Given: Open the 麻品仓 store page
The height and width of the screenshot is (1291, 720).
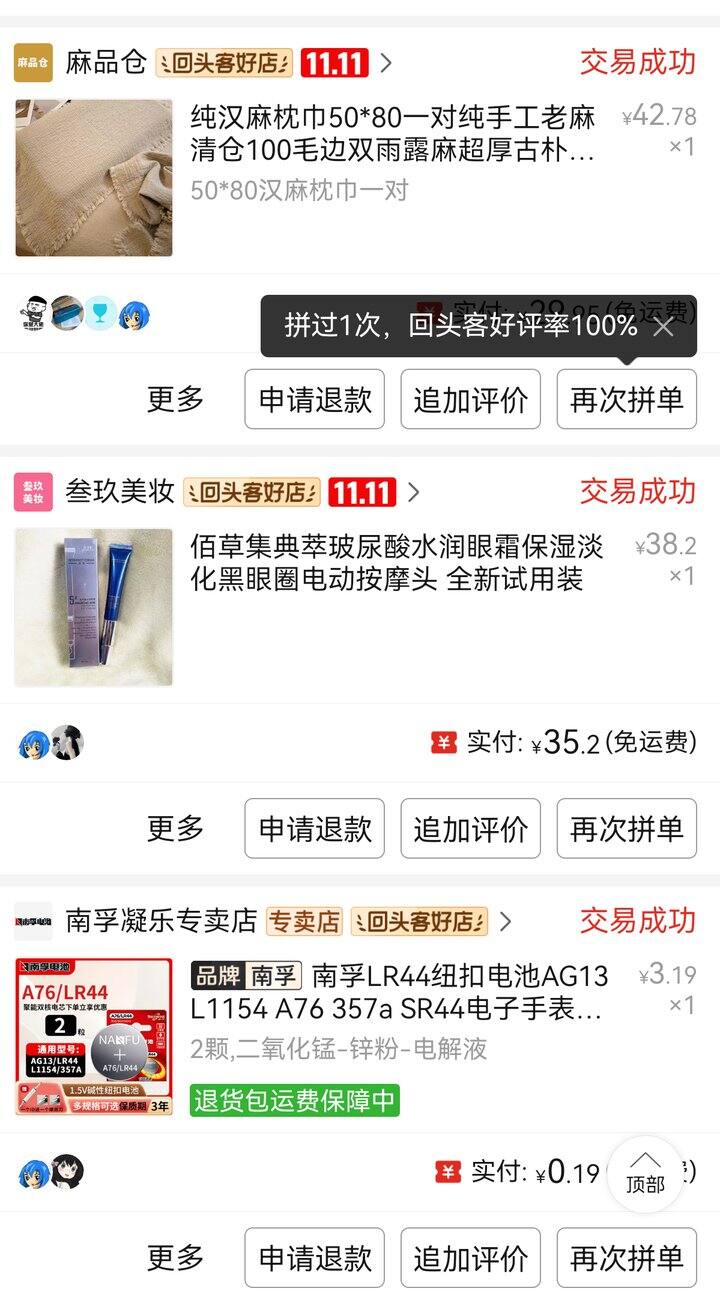Looking at the screenshot, I should (x=106, y=63).
